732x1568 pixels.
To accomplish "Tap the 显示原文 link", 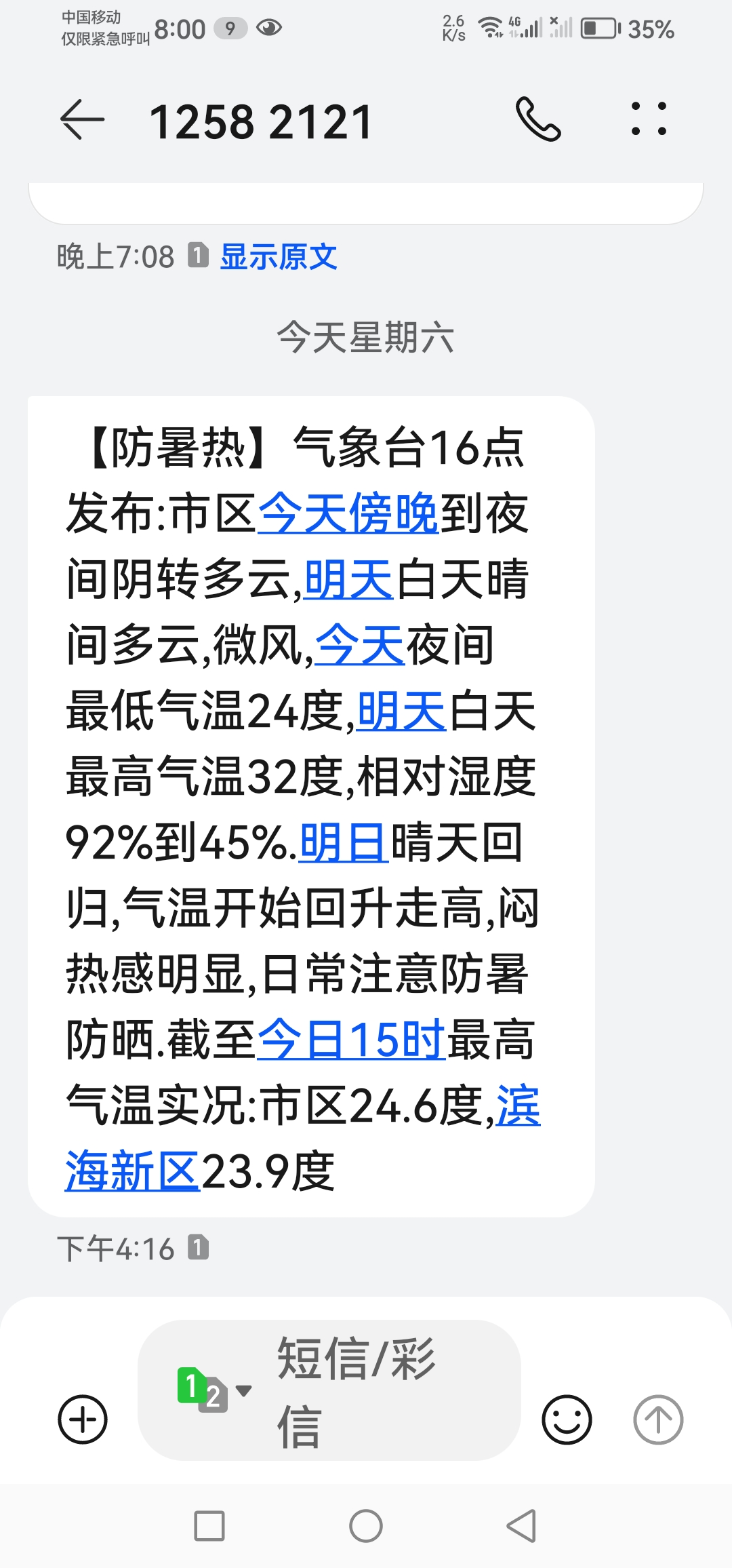I will coord(278,257).
